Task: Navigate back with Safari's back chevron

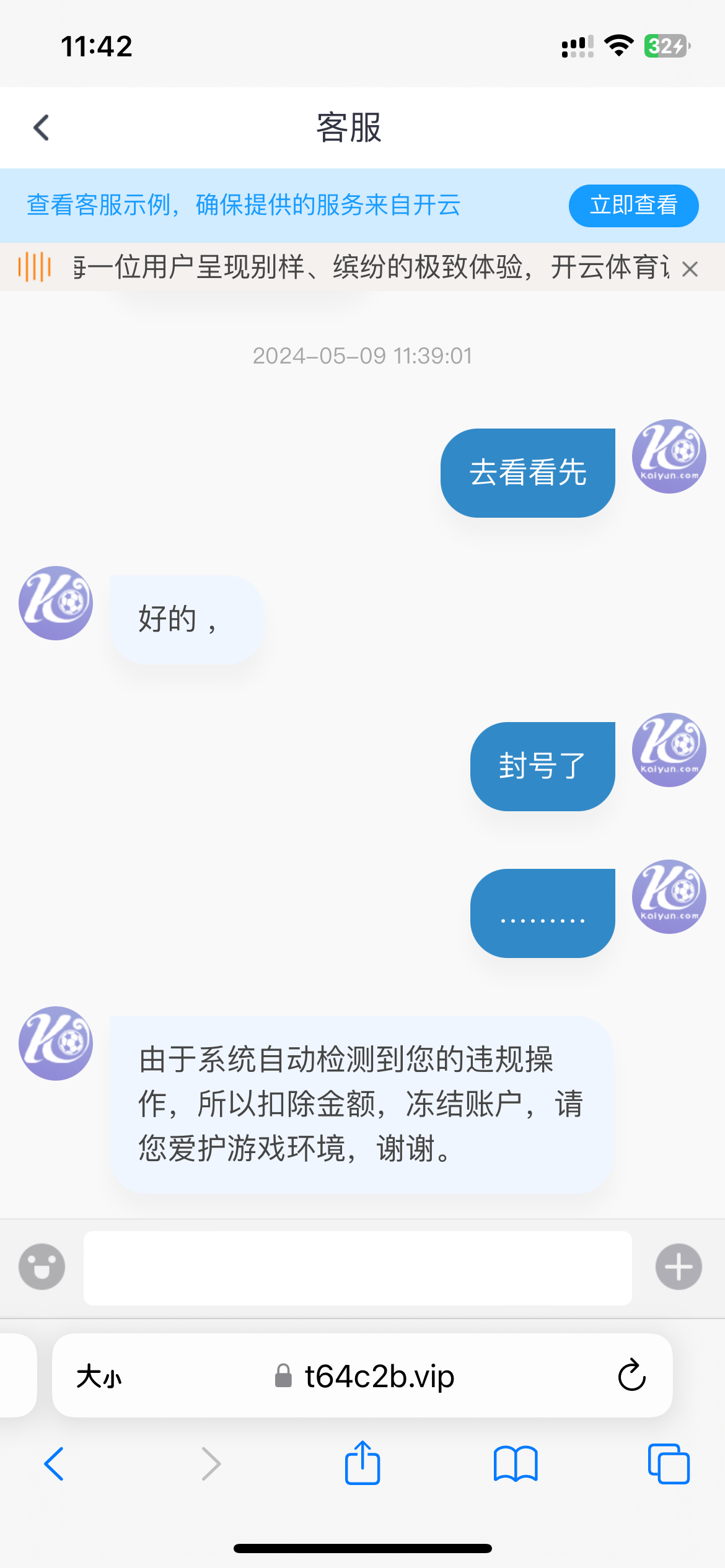Action: coord(53,1464)
